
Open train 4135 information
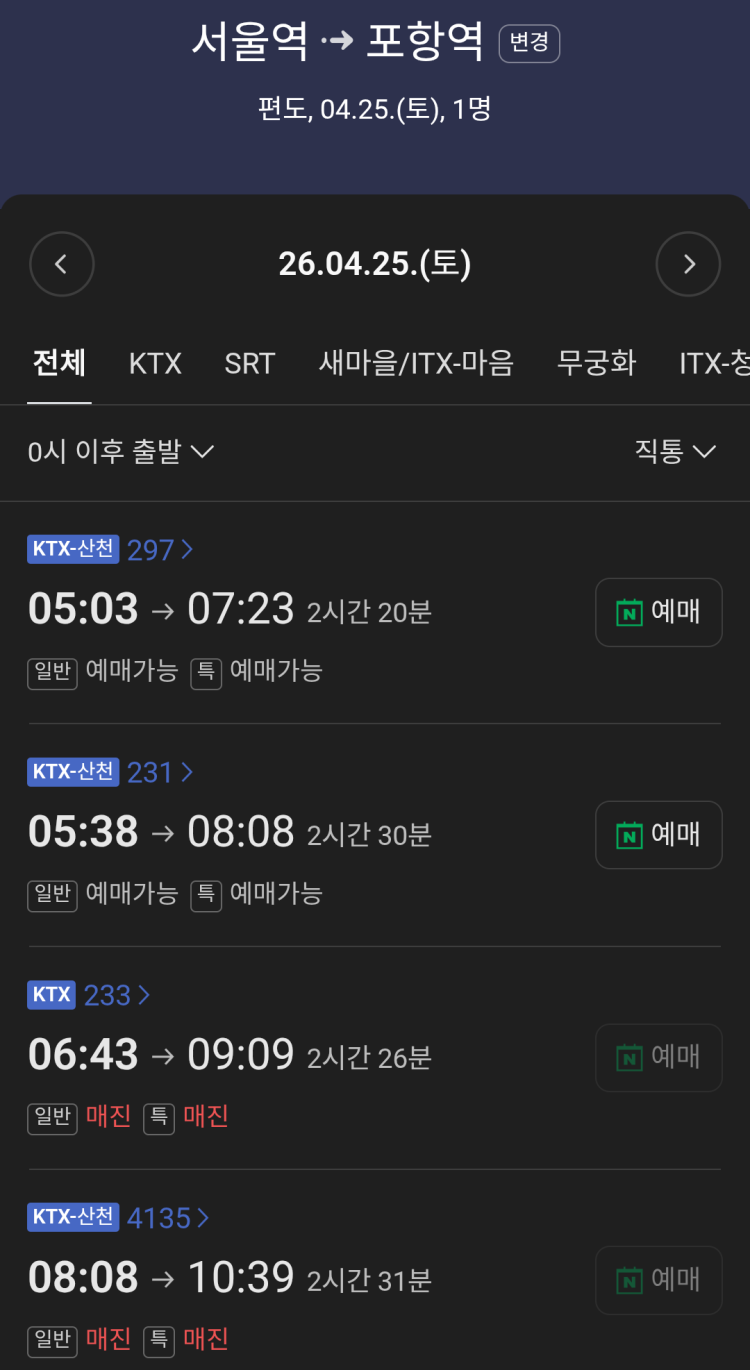point(167,1218)
